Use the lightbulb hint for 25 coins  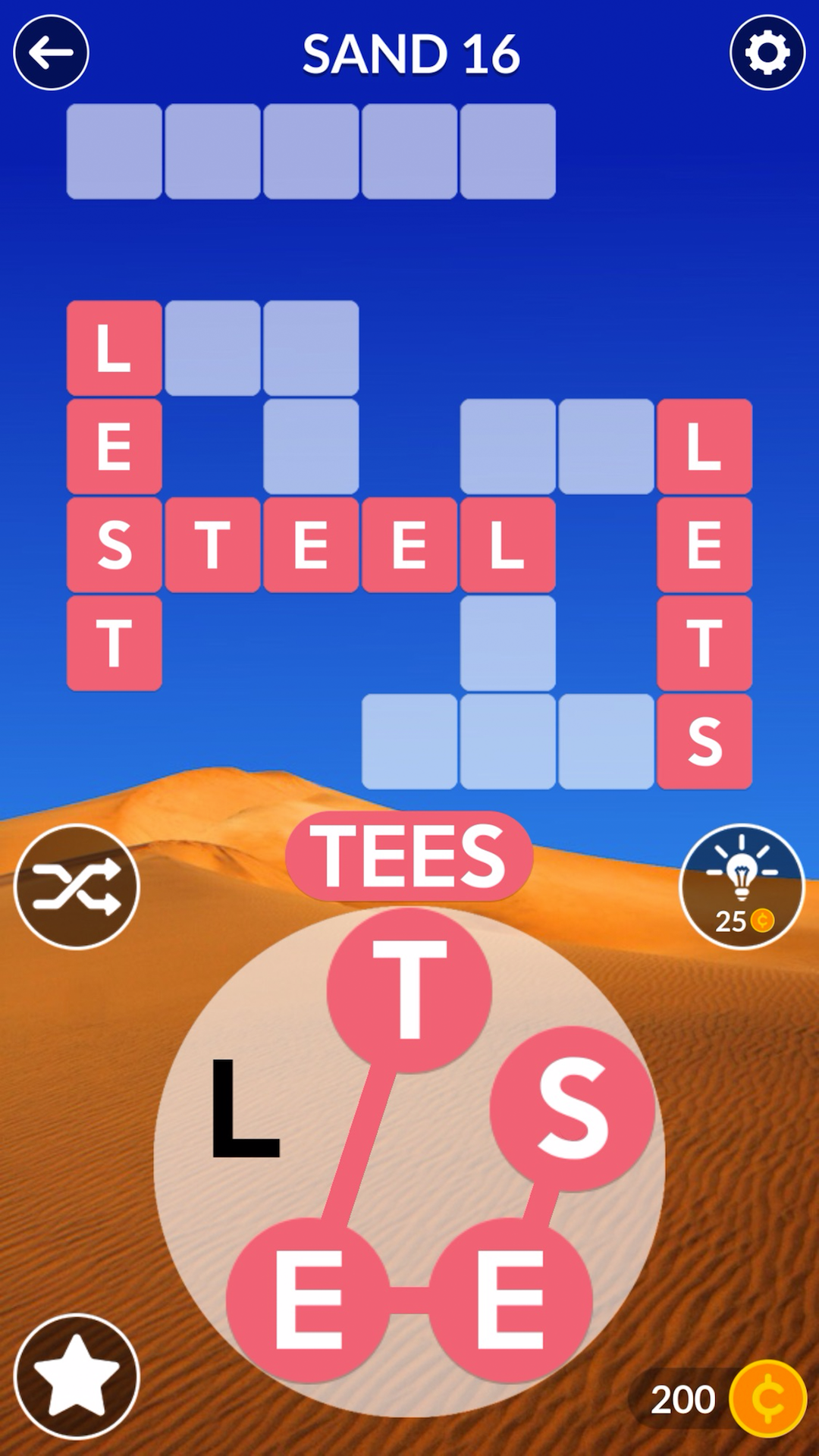742,886
